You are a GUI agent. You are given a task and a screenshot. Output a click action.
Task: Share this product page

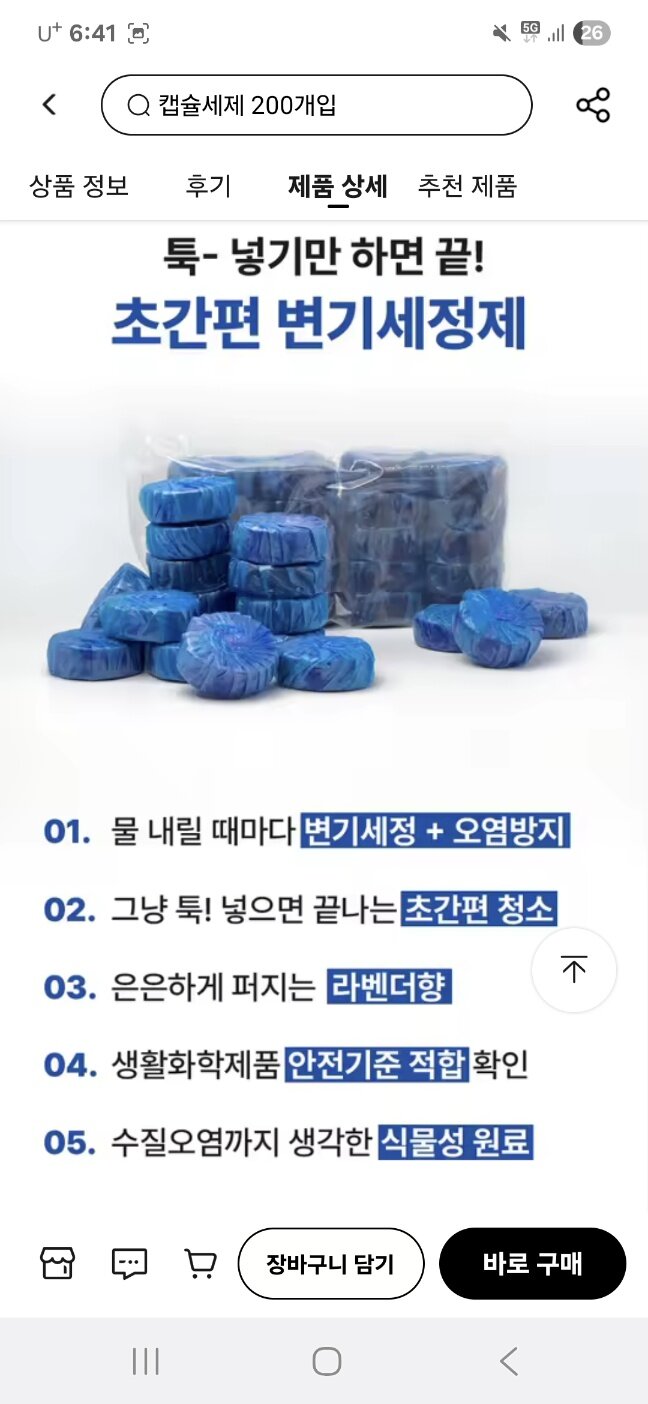[x=593, y=105]
